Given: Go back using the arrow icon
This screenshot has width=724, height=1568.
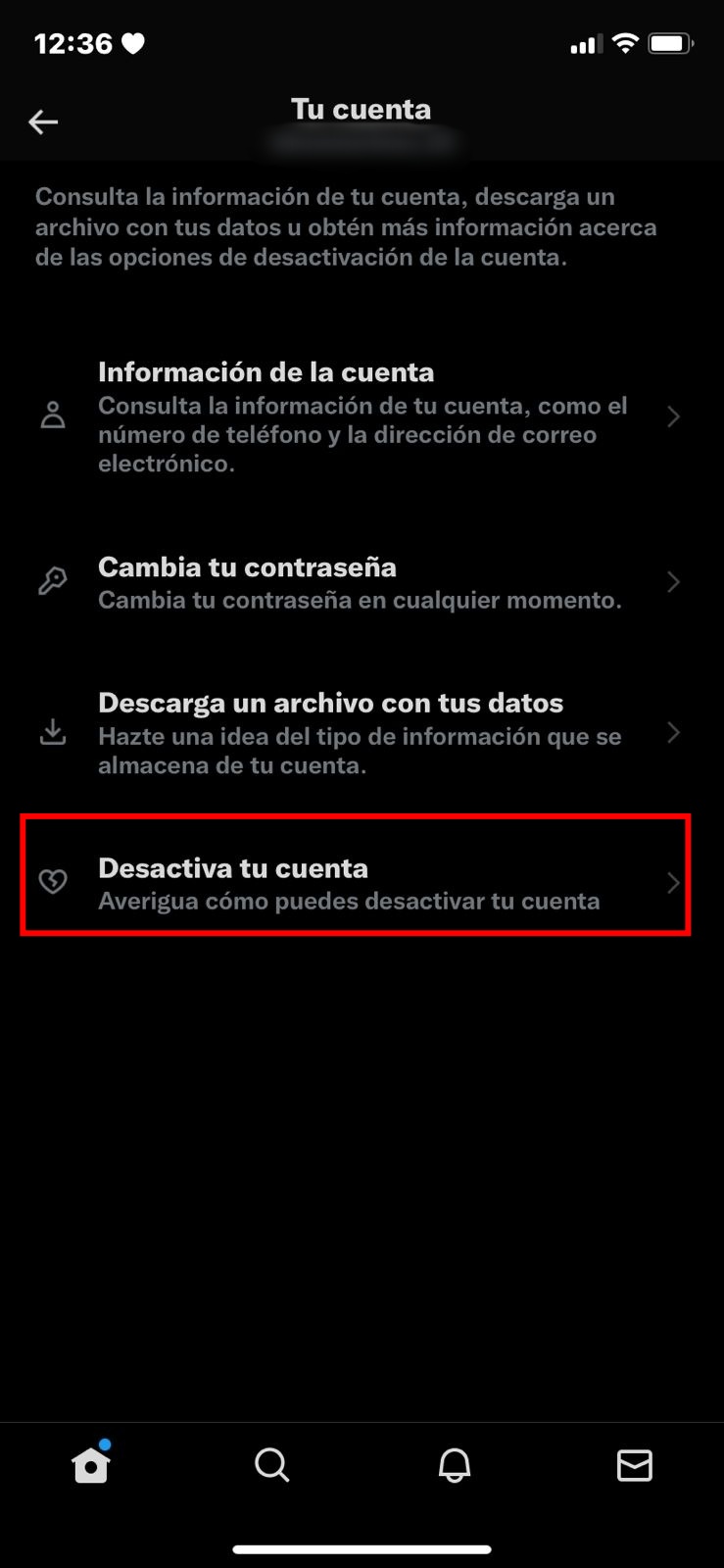Looking at the screenshot, I should tap(43, 122).
